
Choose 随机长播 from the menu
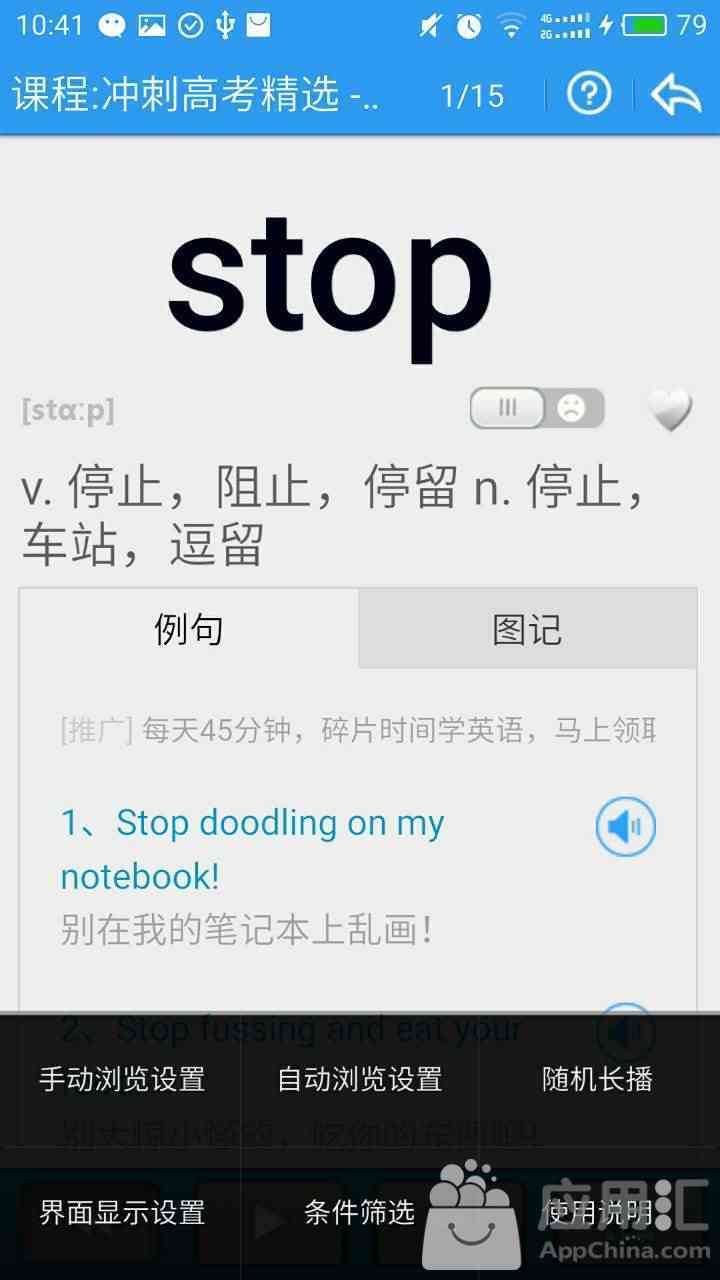[598, 1079]
